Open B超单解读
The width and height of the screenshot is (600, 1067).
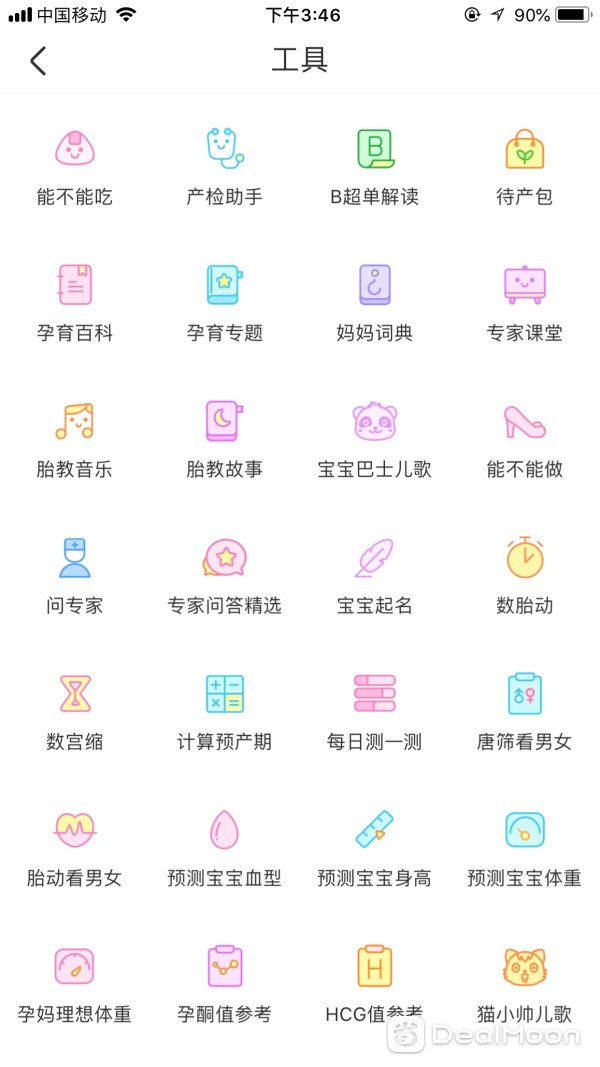click(x=375, y=168)
